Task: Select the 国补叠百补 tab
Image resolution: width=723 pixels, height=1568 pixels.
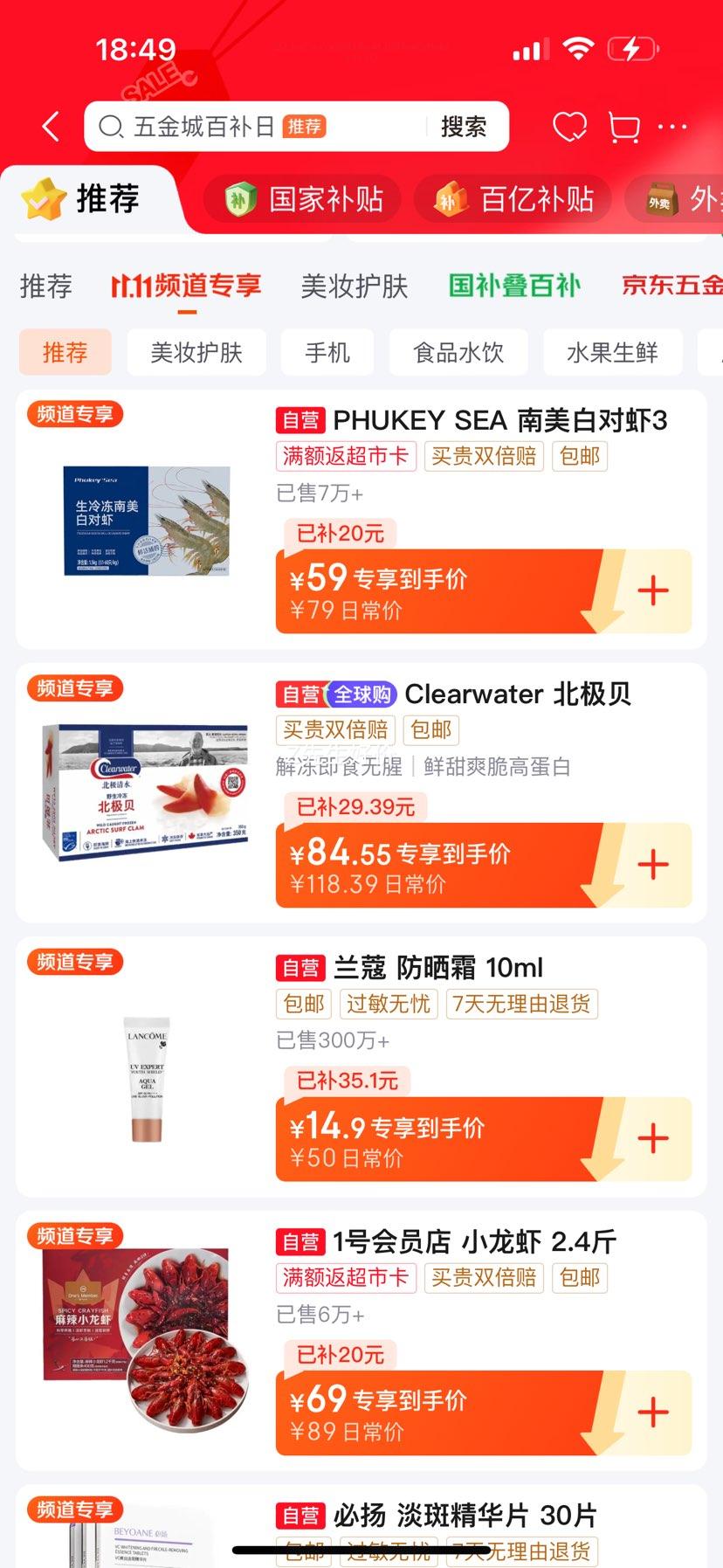Action: click(x=514, y=286)
